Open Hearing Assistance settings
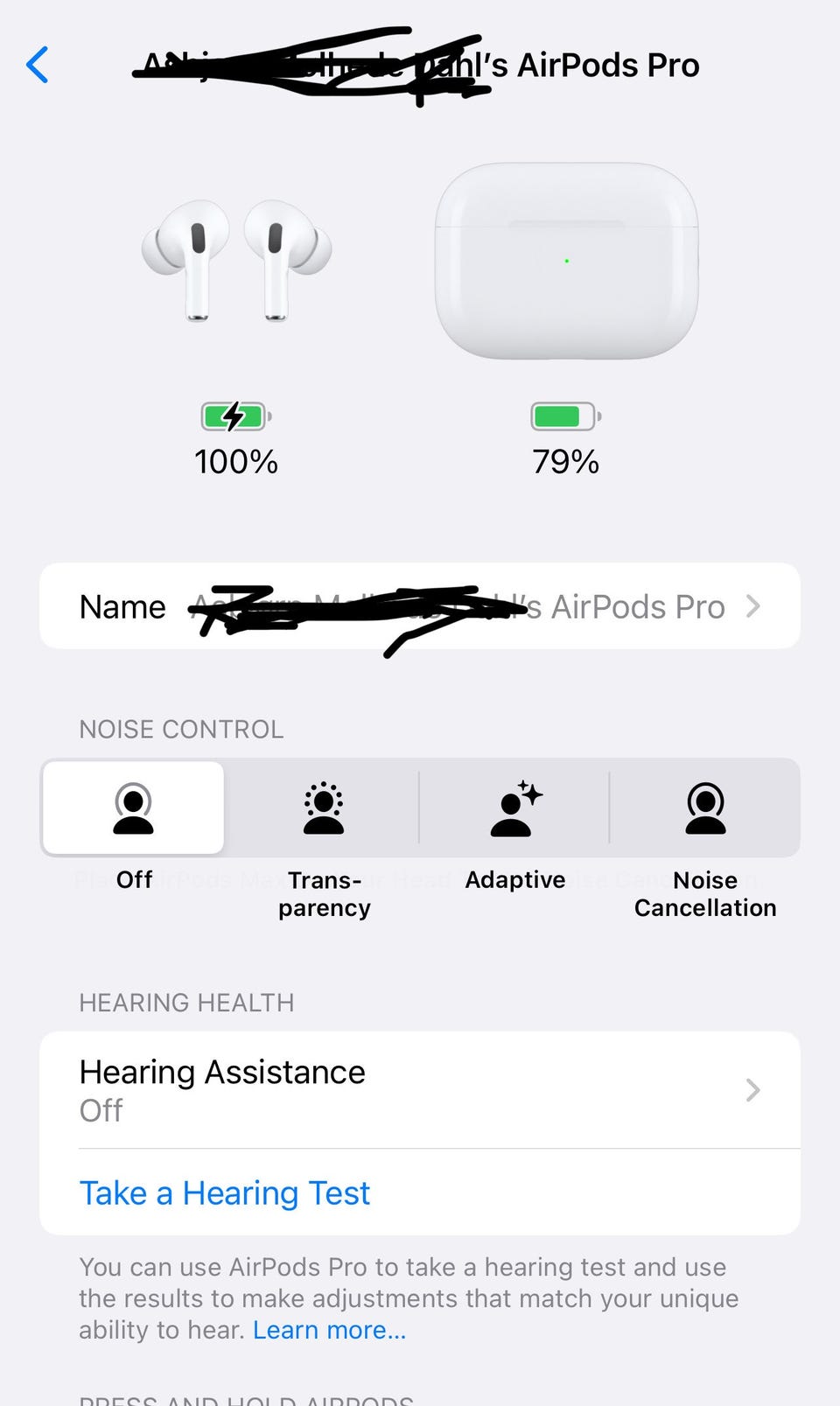The height and width of the screenshot is (1406, 840). [420, 1090]
